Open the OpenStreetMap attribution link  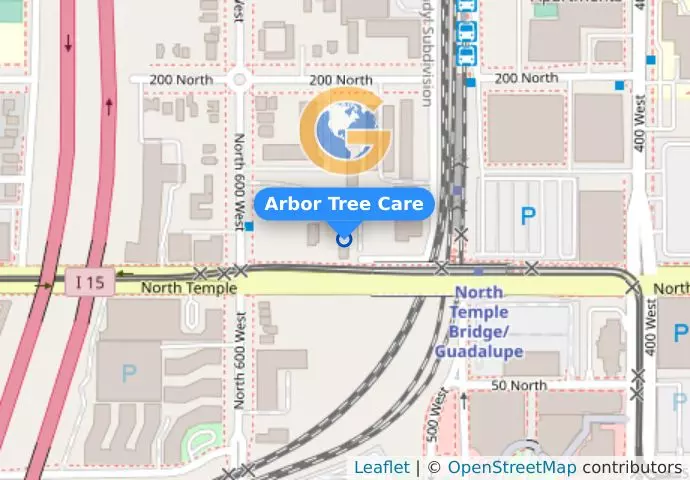tap(511, 467)
